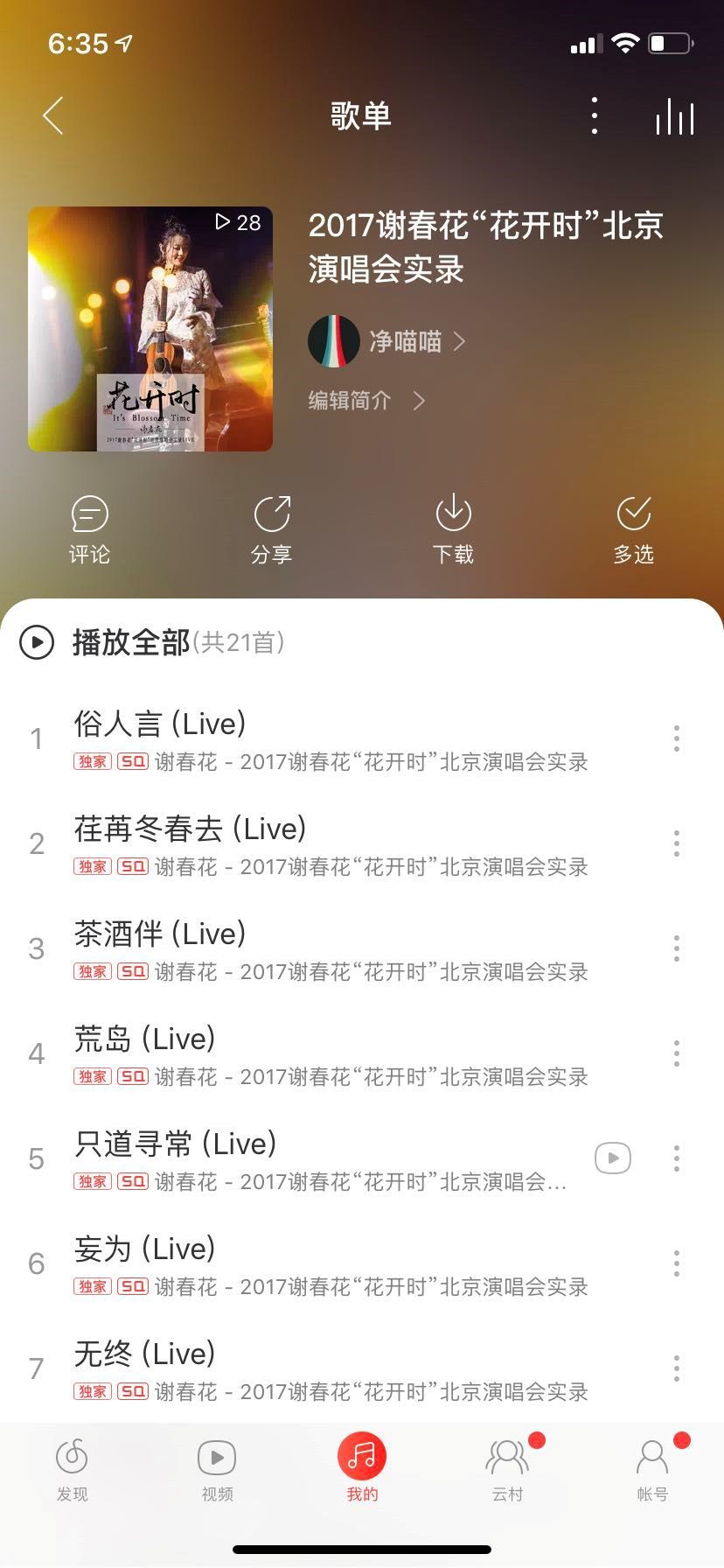Open the playlist cover image
Screen dimensions: 724x1568
tap(150, 329)
